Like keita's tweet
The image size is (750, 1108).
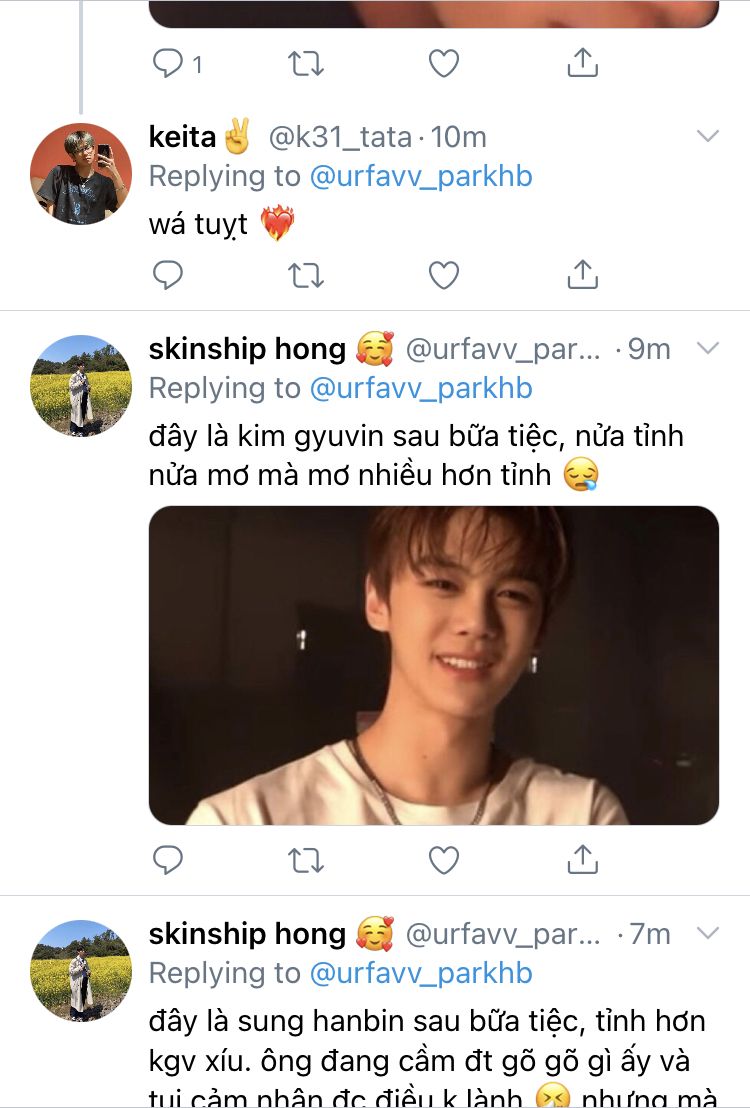(x=443, y=273)
